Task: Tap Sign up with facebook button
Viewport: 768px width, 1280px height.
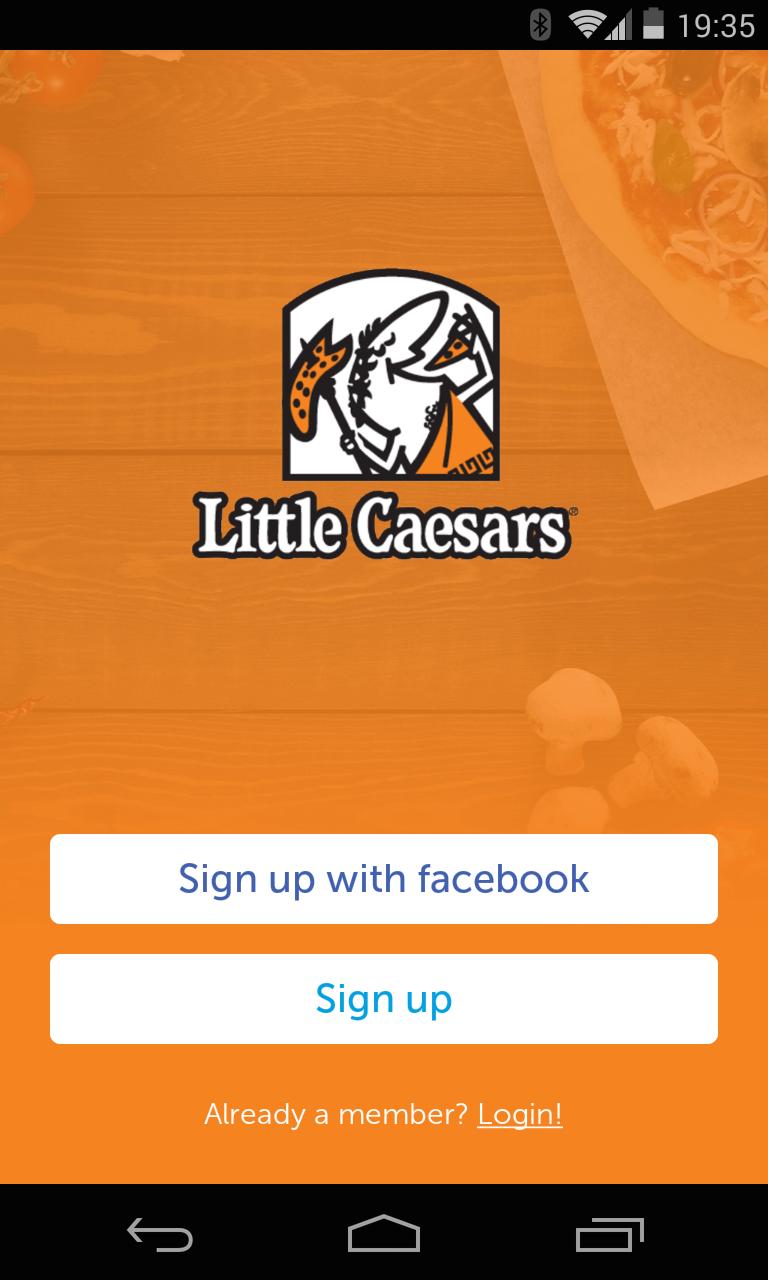Action: [x=384, y=879]
